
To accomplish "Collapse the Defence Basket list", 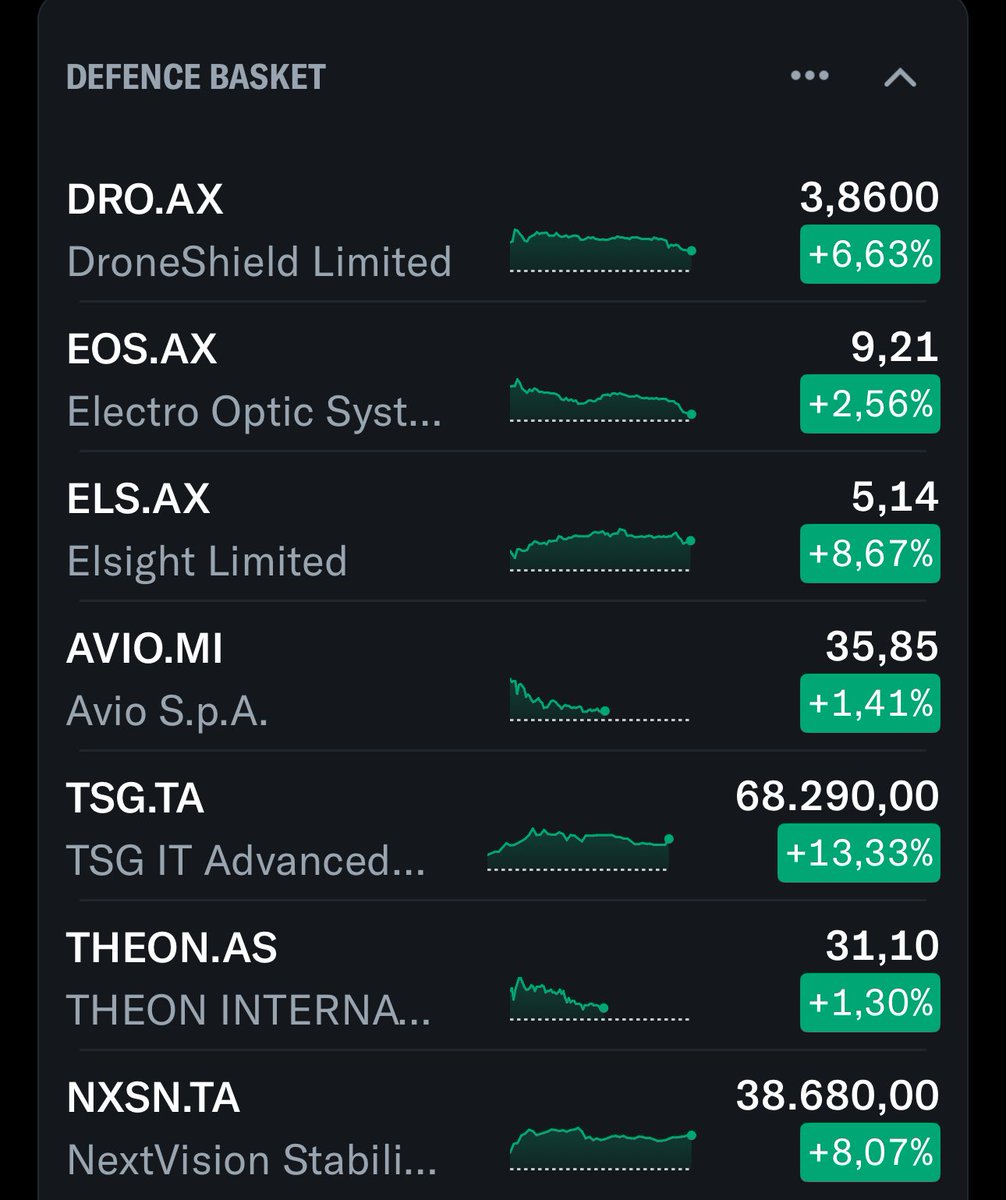I will [900, 77].
